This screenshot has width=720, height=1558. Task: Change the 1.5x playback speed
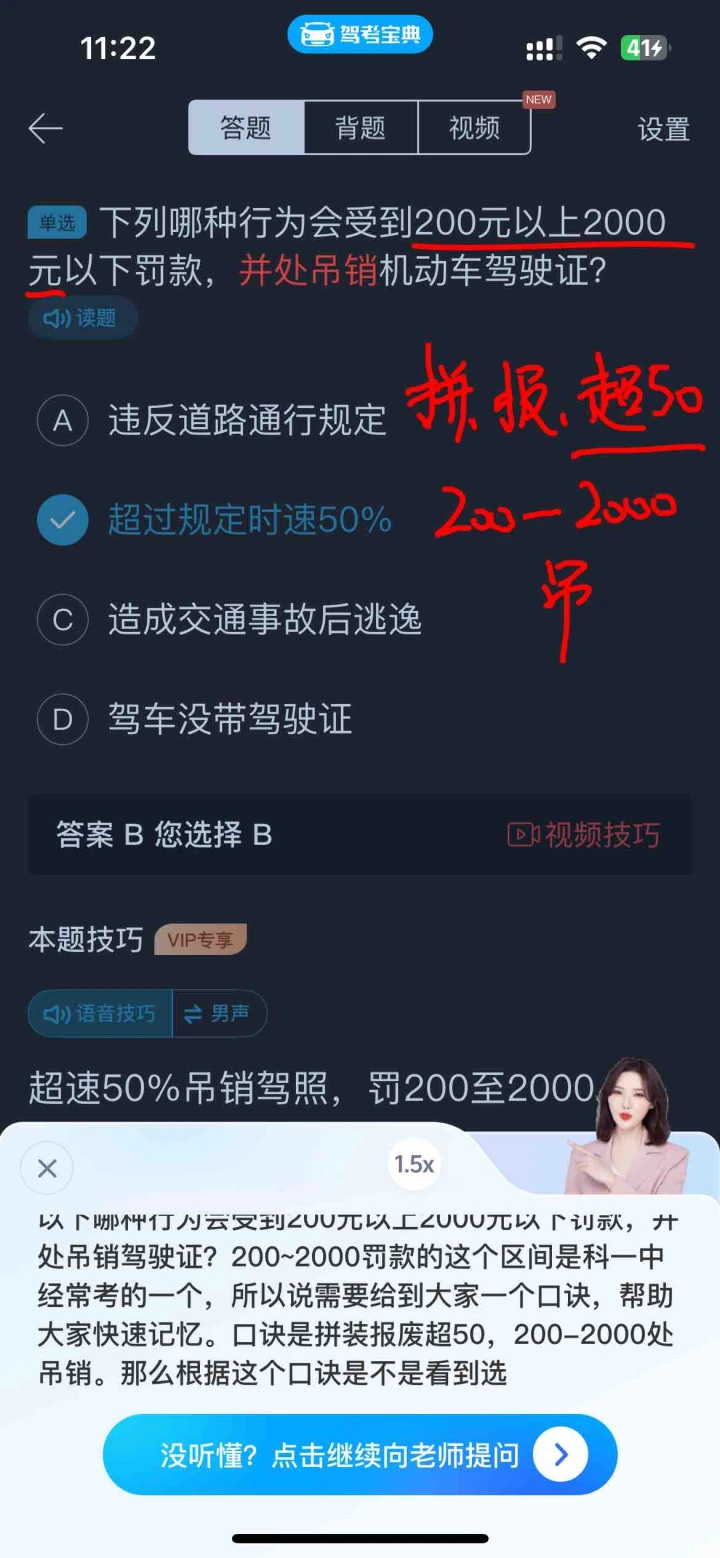[x=414, y=1164]
